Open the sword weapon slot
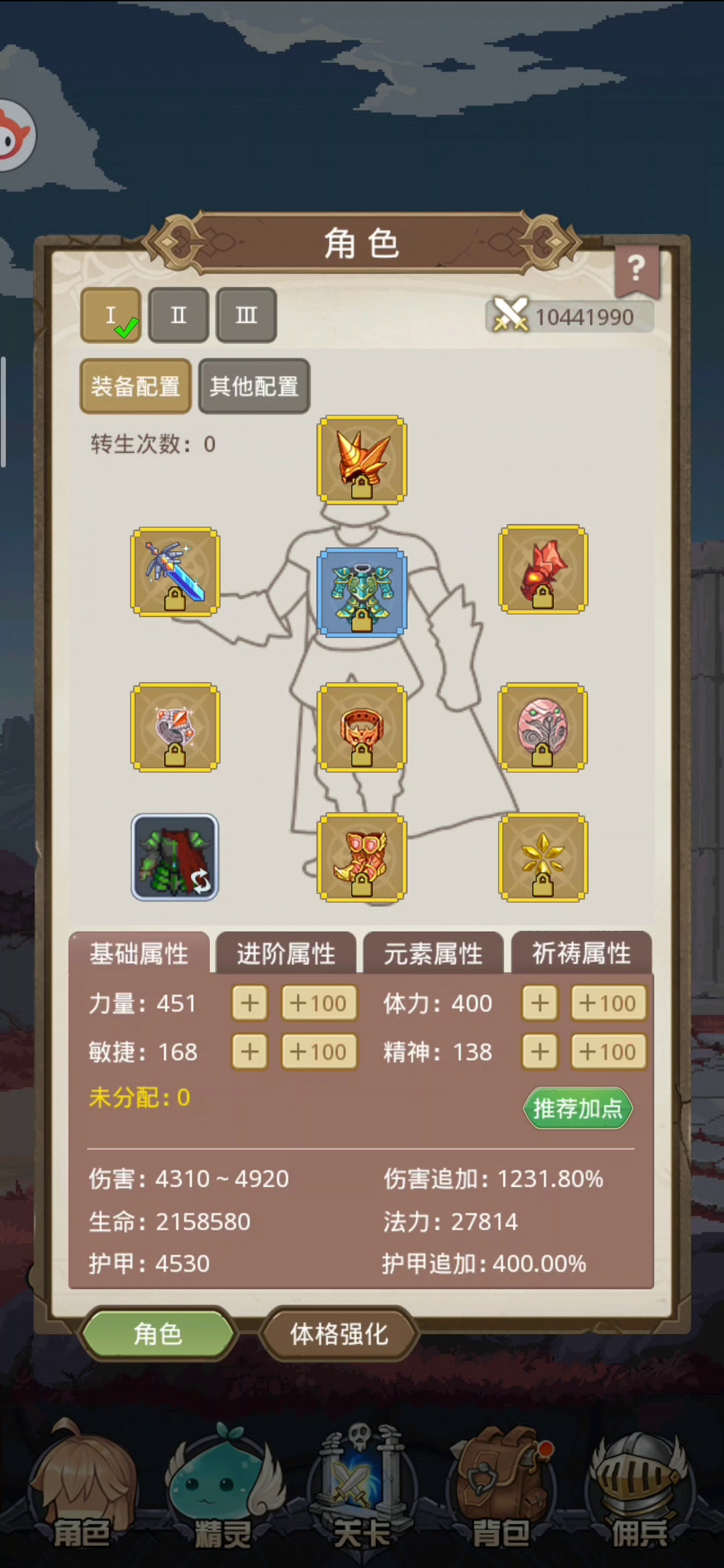This screenshot has width=724, height=1568. (x=175, y=572)
